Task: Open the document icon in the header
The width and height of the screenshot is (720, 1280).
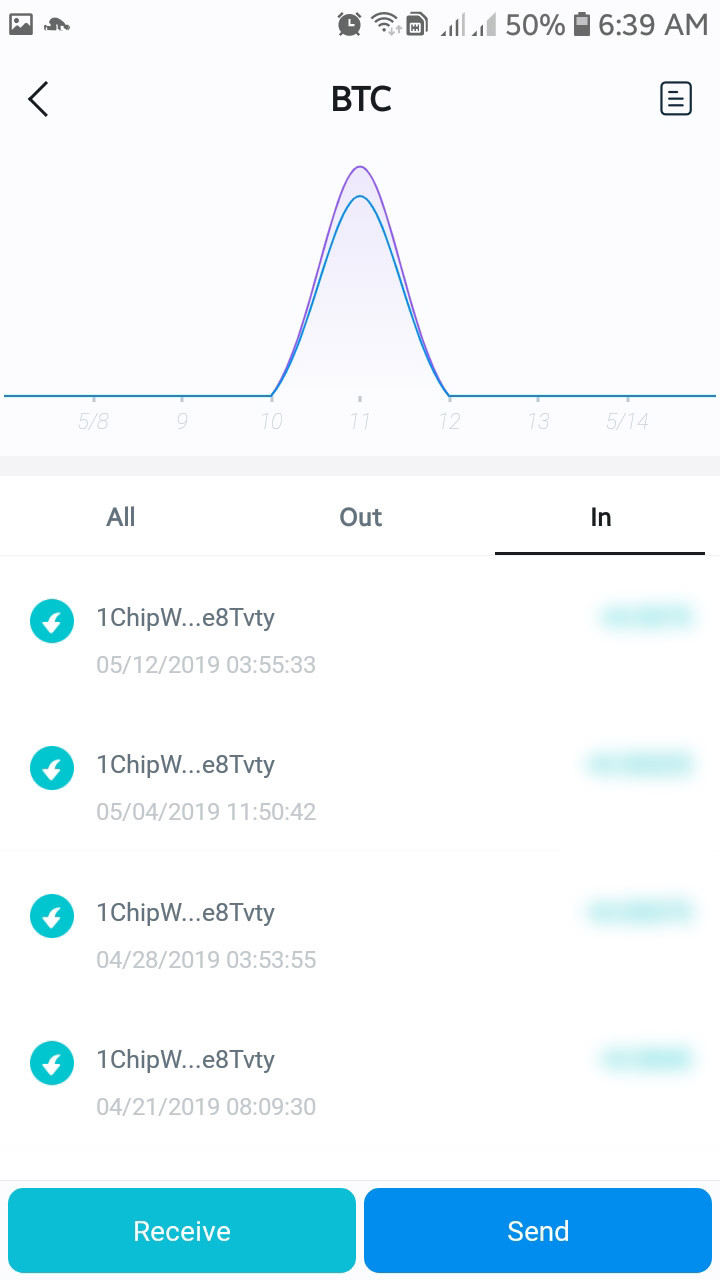Action: 676,98
